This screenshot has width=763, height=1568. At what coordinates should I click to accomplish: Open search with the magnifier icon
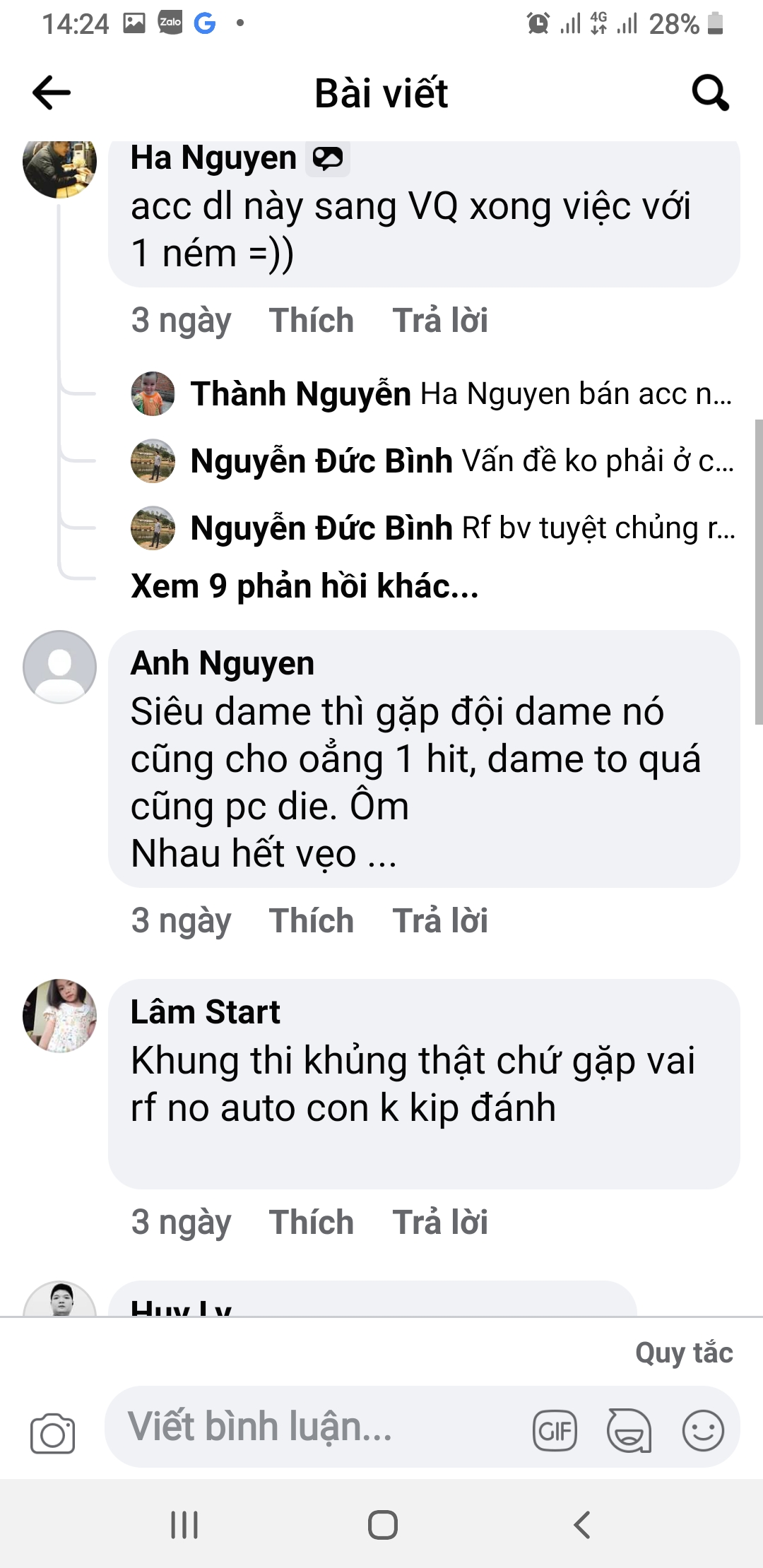pyautogui.click(x=709, y=93)
